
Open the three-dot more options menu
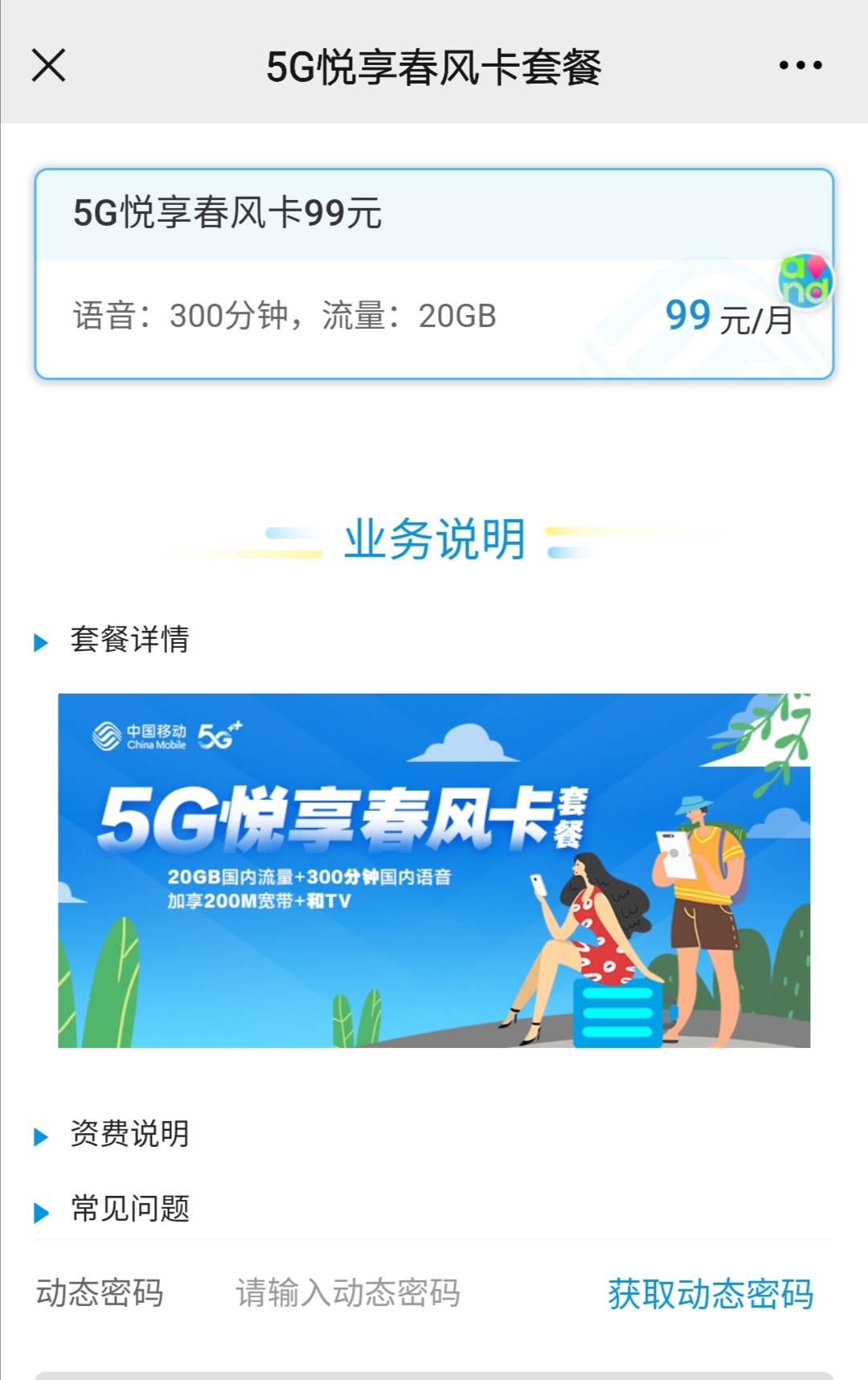pyautogui.click(x=800, y=66)
